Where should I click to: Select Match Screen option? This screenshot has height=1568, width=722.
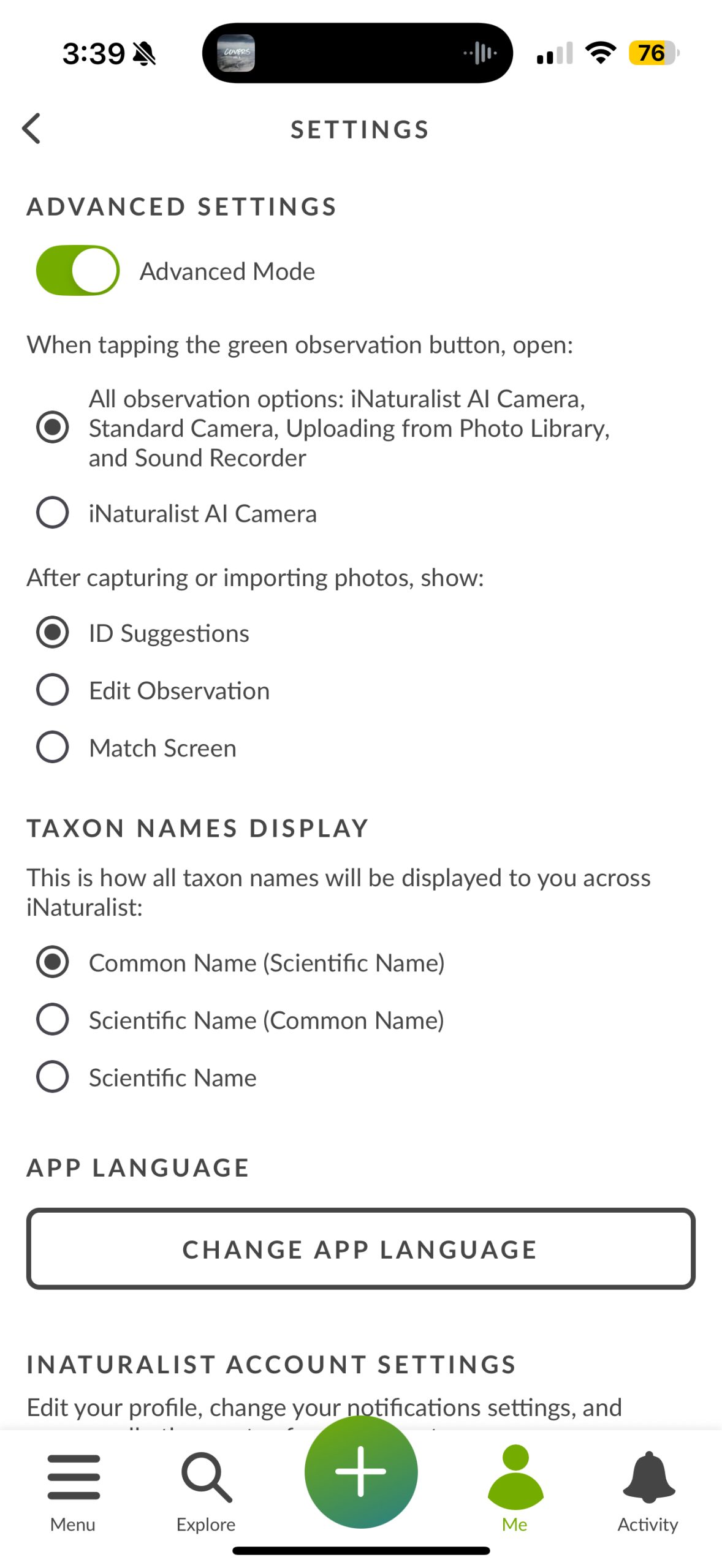[x=53, y=748]
